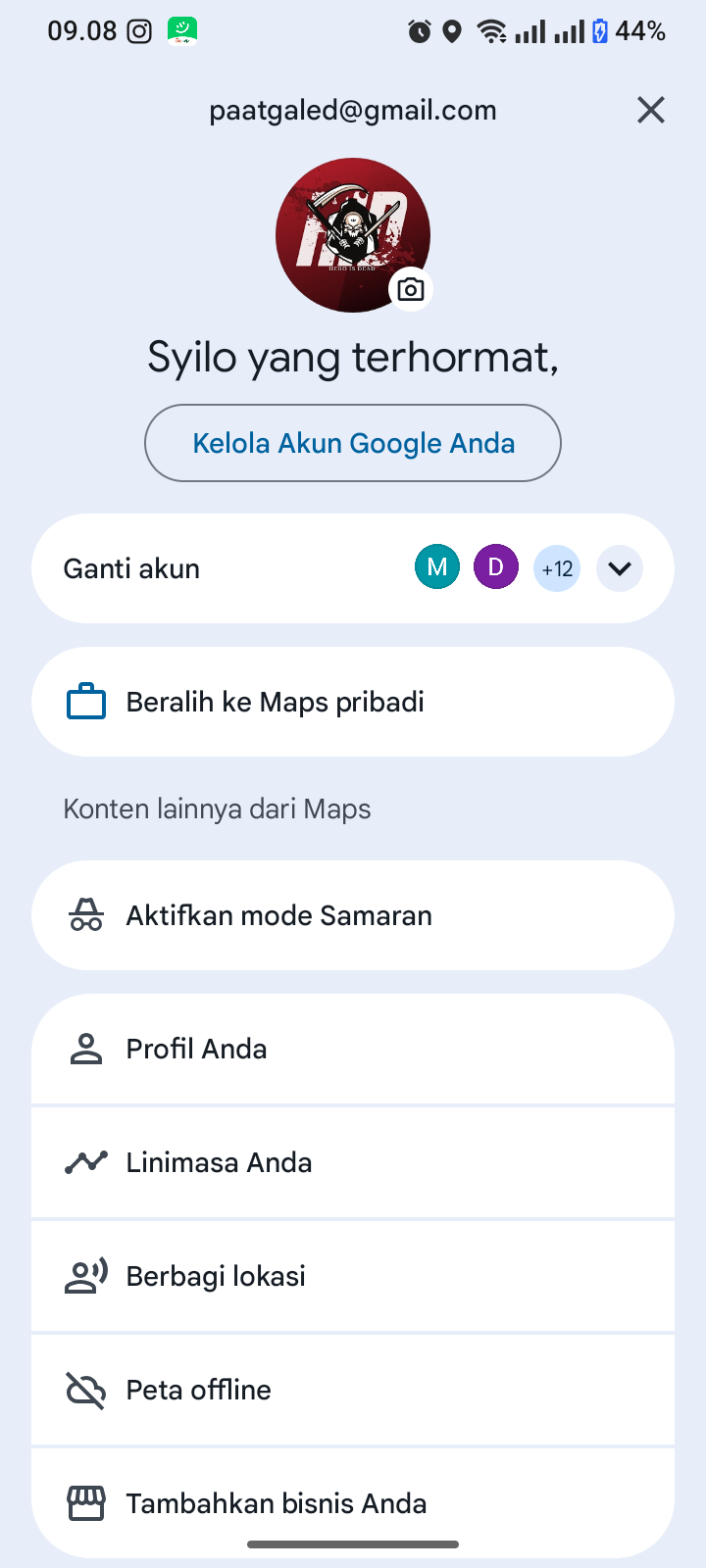Screen dimensions: 706x1568
Task: Go to Peta offline
Action: coord(353,1390)
